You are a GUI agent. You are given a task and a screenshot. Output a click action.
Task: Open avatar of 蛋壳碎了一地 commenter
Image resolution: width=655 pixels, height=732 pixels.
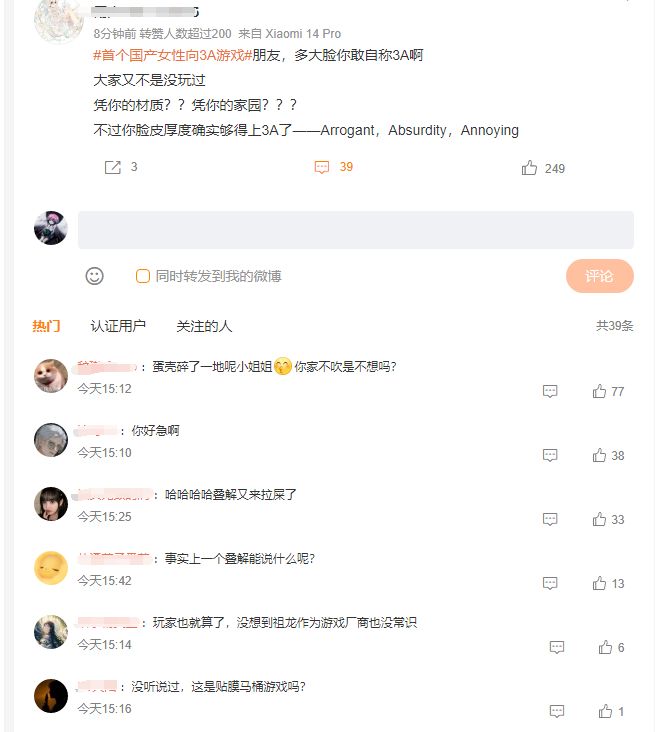[51, 376]
